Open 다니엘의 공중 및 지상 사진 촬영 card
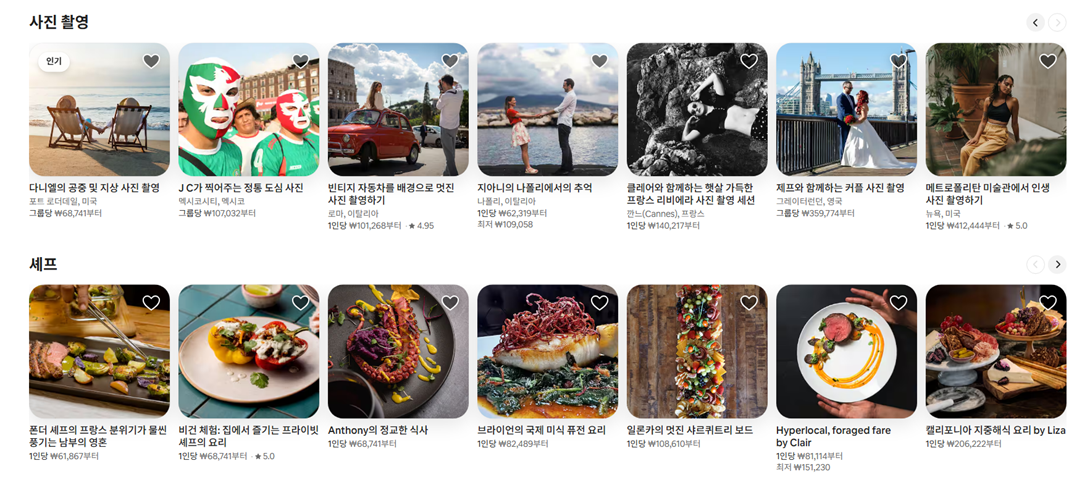The height and width of the screenshot is (487, 1090). pos(99,110)
